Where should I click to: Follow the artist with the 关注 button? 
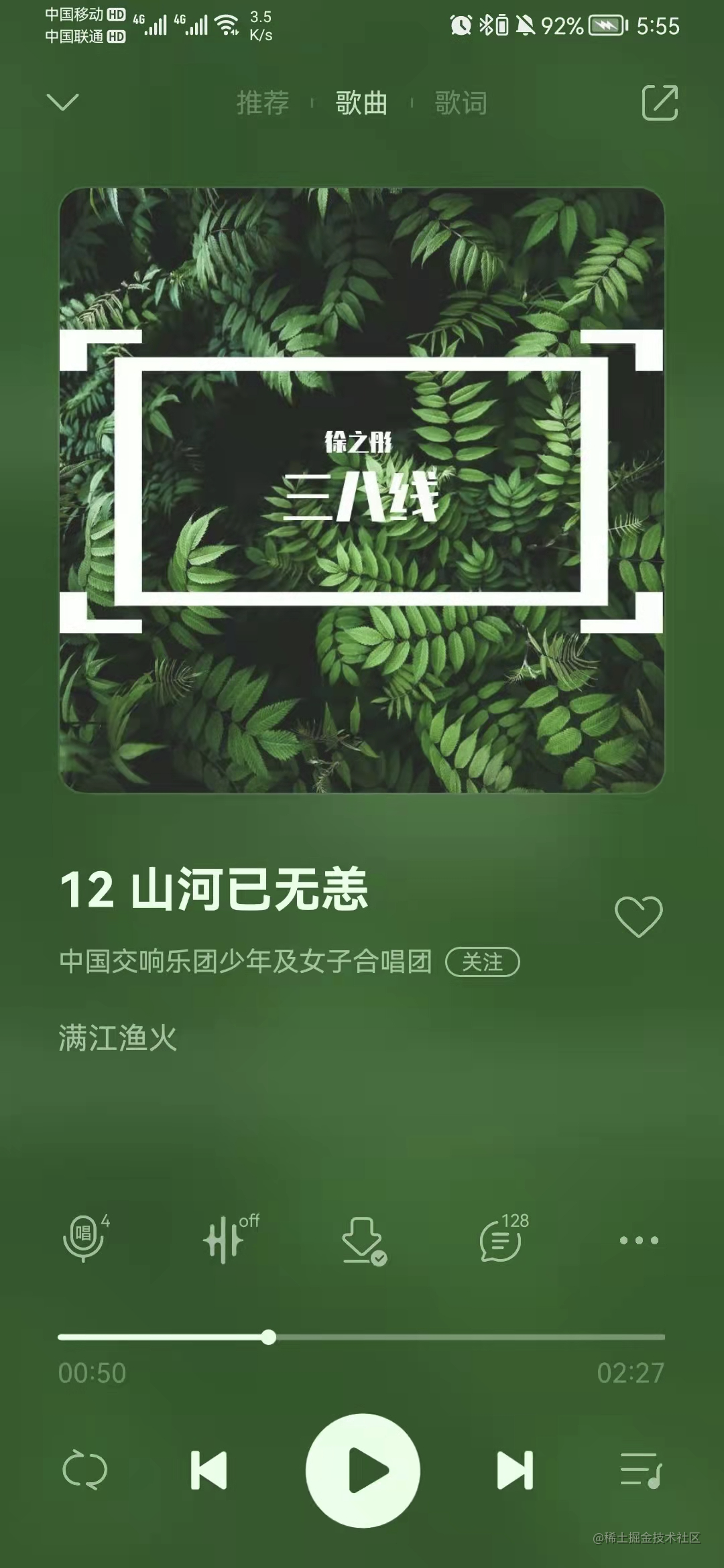pyautogui.click(x=483, y=962)
